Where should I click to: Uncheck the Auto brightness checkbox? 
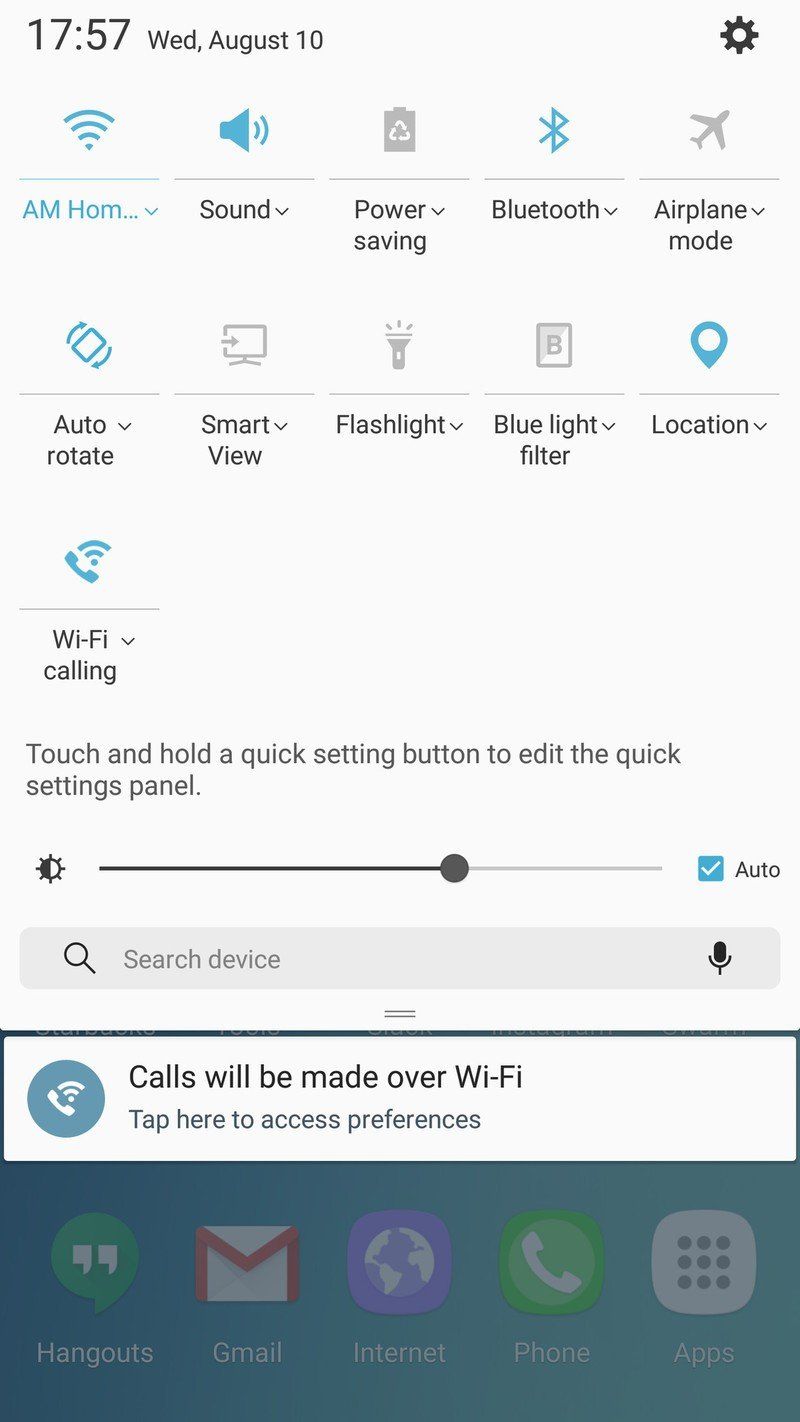click(x=710, y=869)
